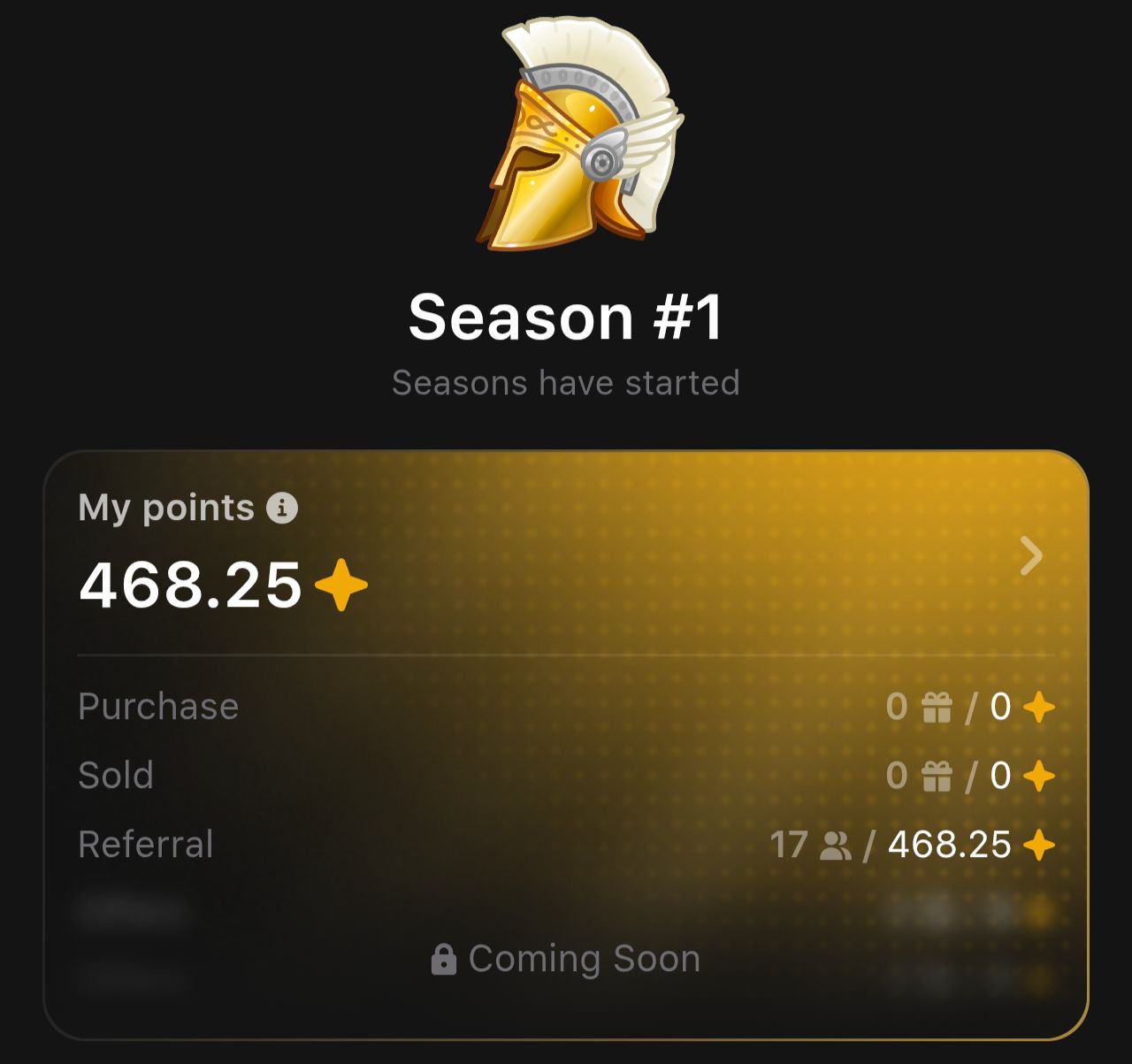
Task: Open the My points info icon
Action: coord(282,508)
